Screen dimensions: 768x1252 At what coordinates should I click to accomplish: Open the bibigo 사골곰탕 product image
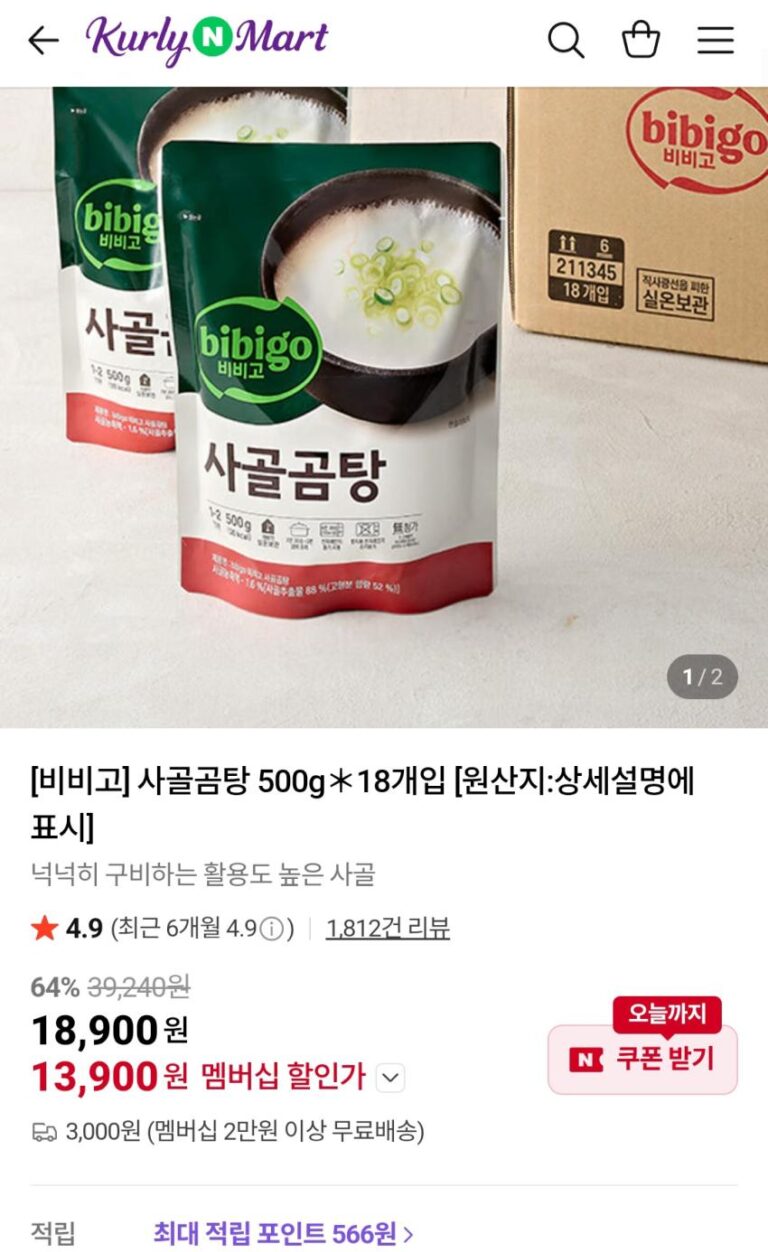tap(384, 400)
